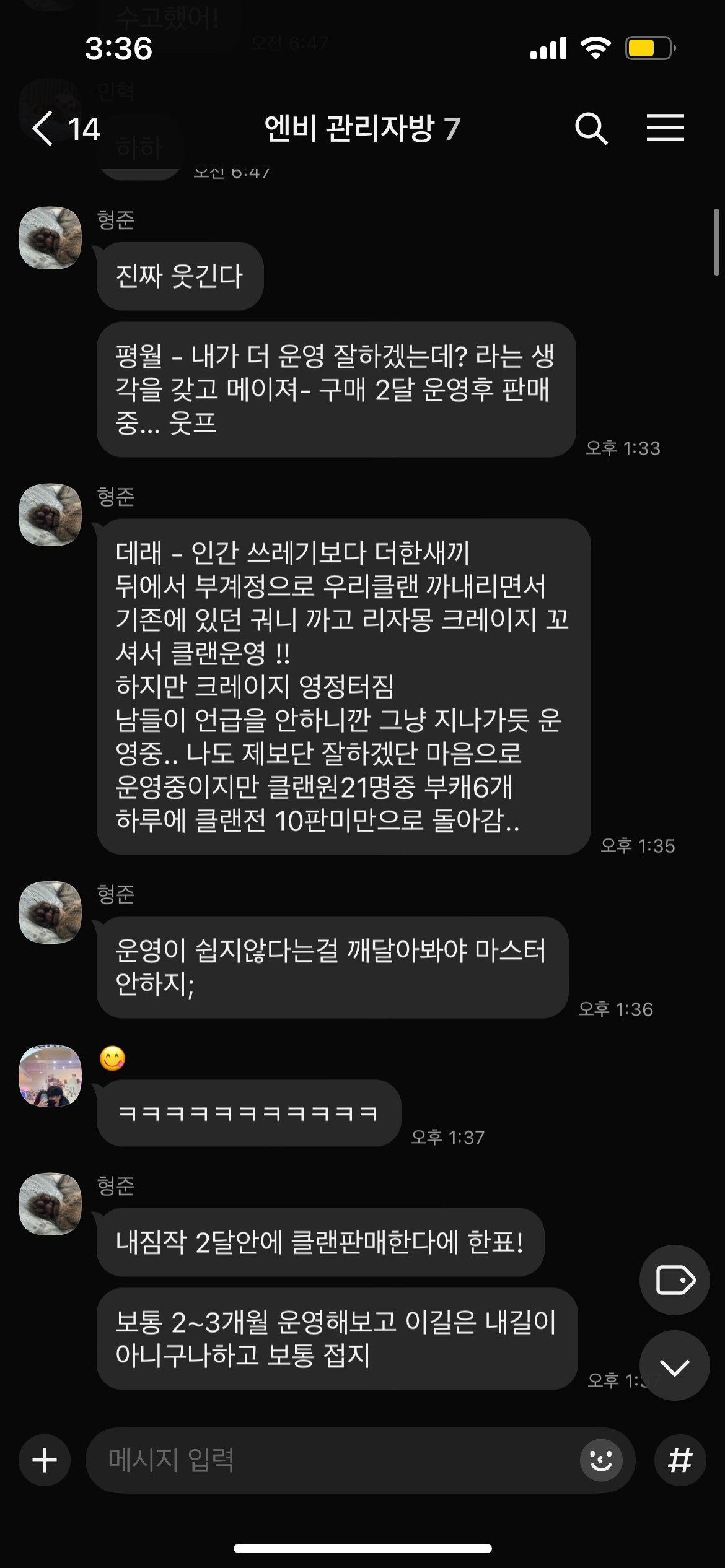Tap the floating tag-shaped button

(674, 1280)
